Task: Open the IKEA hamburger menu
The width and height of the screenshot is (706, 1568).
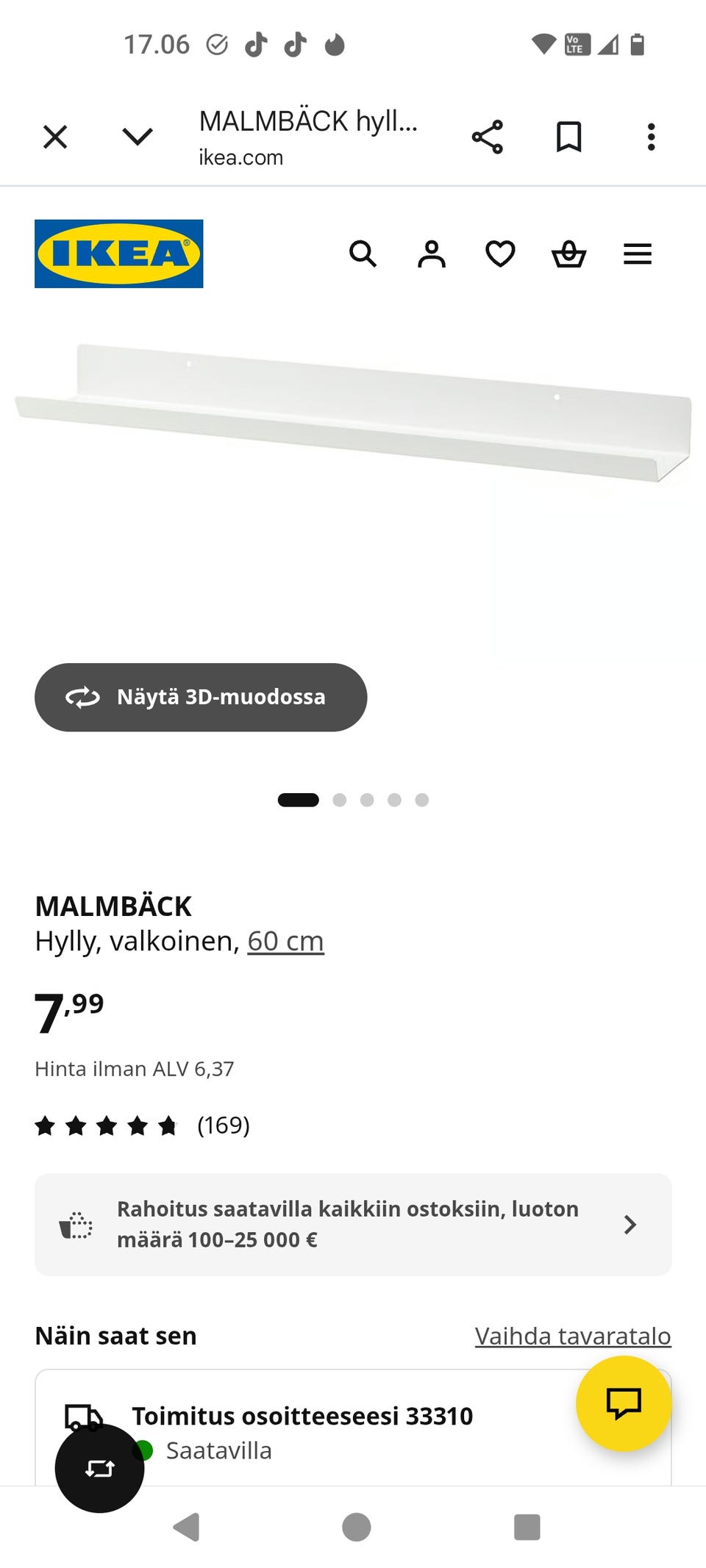Action: click(x=637, y=254)
